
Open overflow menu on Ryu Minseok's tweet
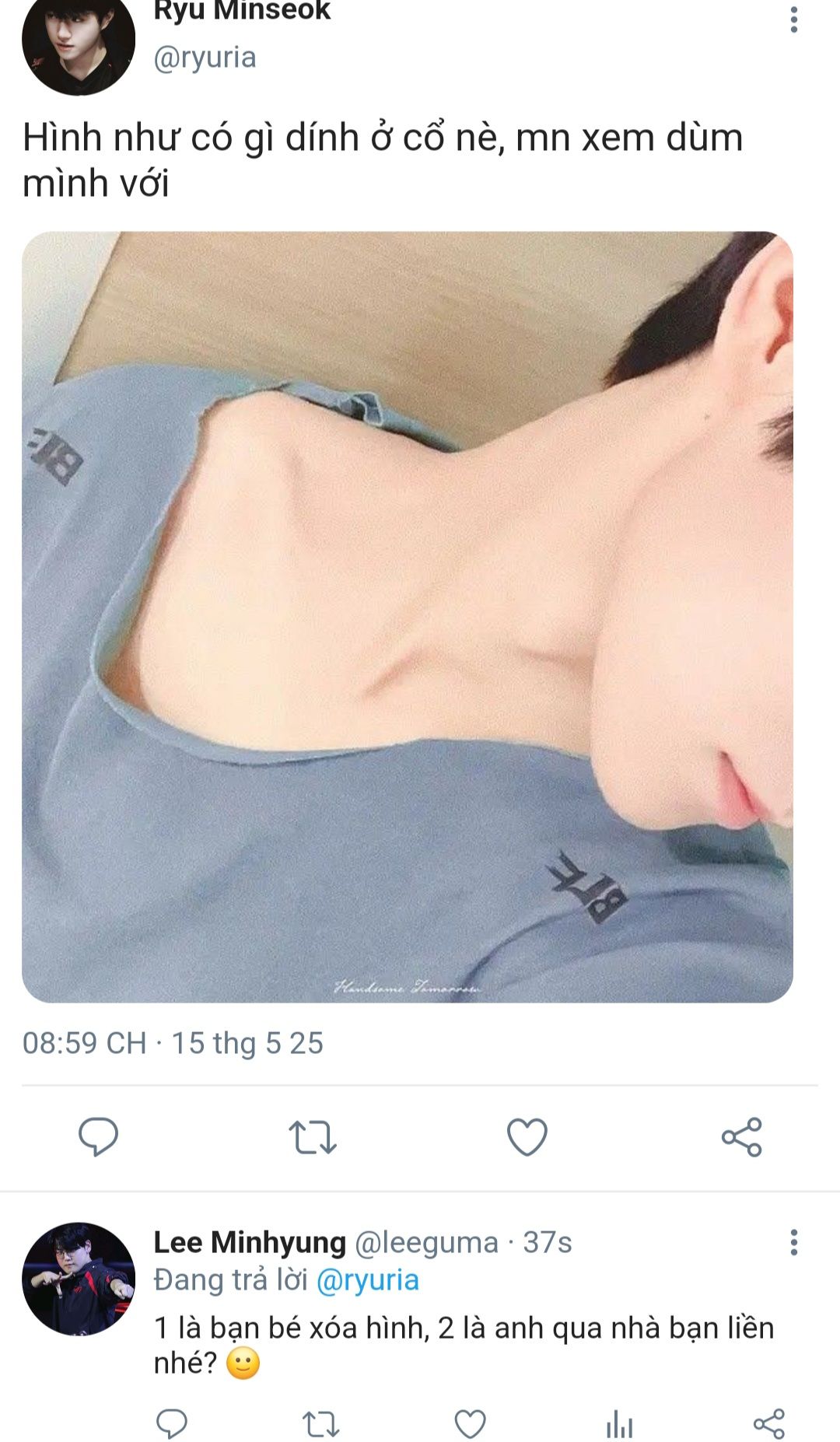pyautogui.click(x=793, y=19)
